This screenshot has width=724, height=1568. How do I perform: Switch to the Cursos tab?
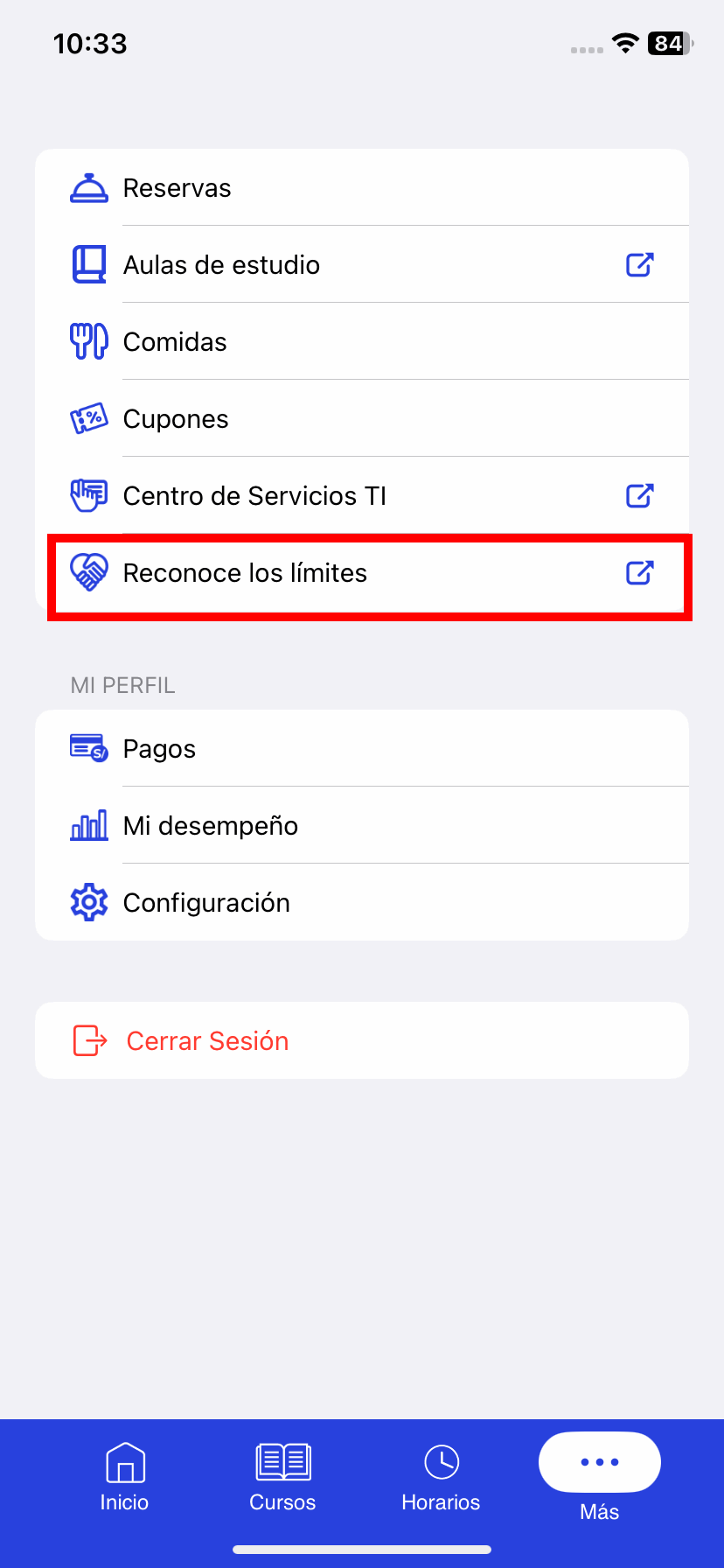point(282,1478)
